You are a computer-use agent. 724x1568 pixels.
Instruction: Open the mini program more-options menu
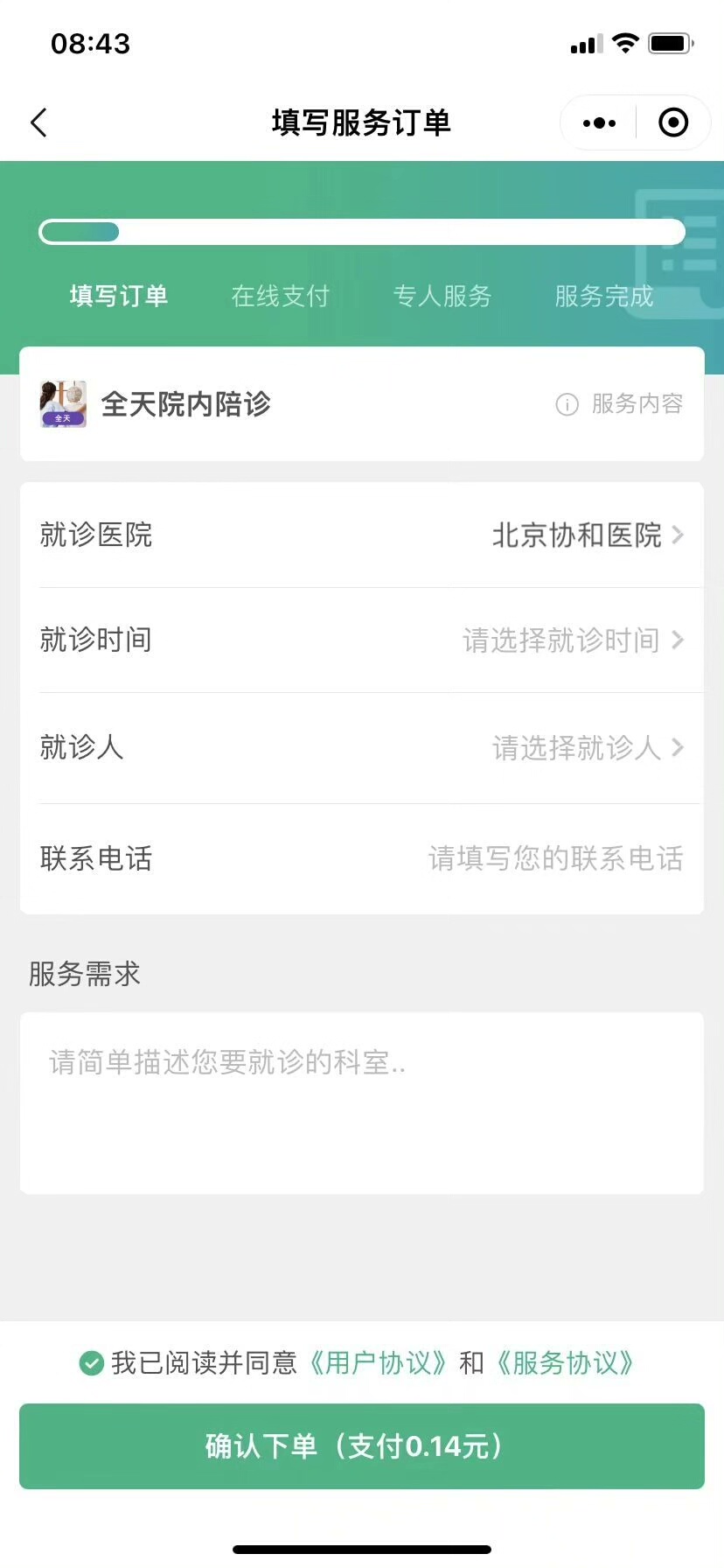tap(599, 123)
